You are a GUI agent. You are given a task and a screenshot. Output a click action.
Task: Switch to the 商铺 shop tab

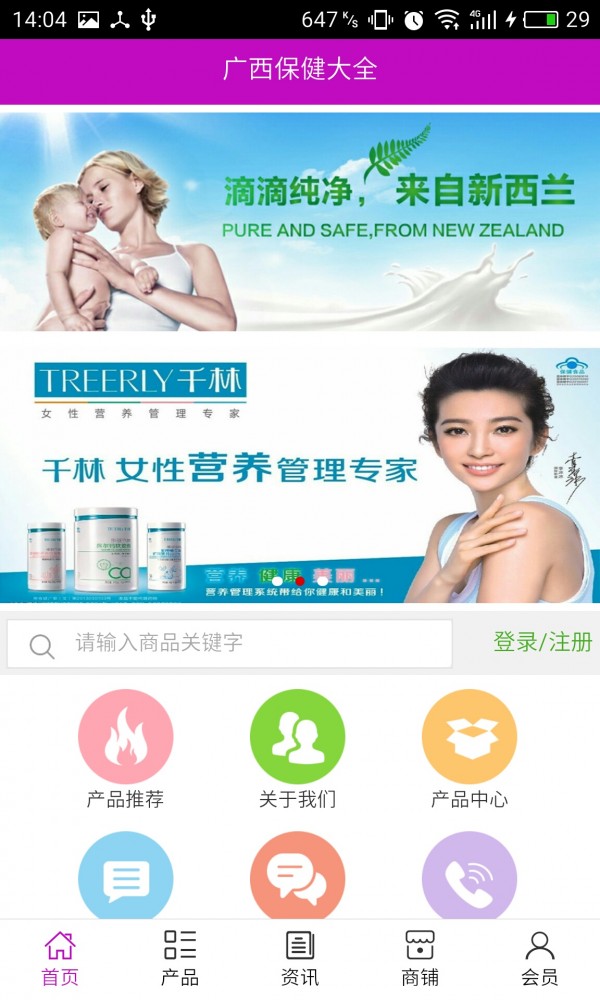pyautogui.click(x=420, y=958)
